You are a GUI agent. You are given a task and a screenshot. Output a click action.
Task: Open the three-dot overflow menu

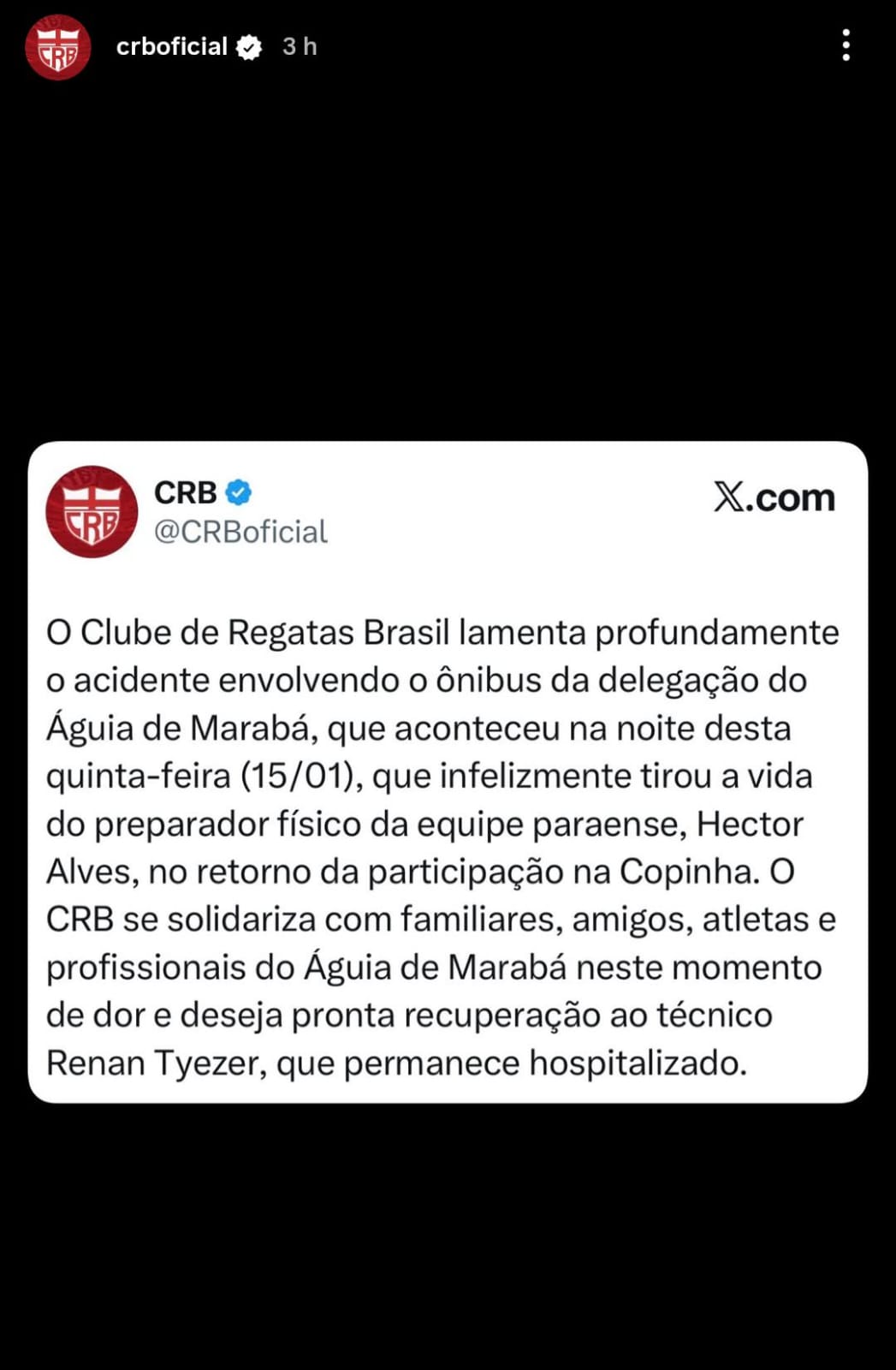pos(846,45)
